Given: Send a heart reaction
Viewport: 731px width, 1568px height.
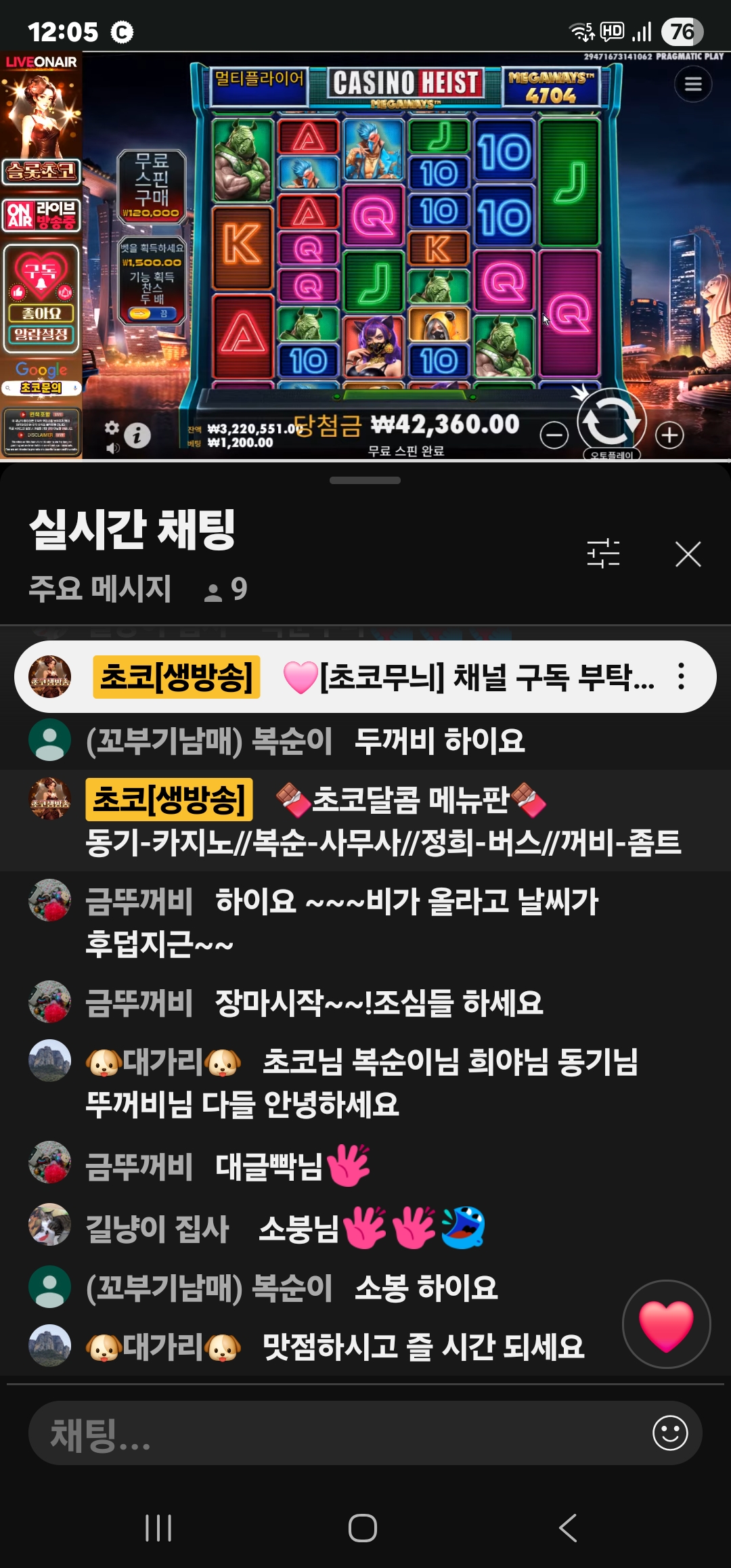Looking at the screenshot, I should 666,1324.
